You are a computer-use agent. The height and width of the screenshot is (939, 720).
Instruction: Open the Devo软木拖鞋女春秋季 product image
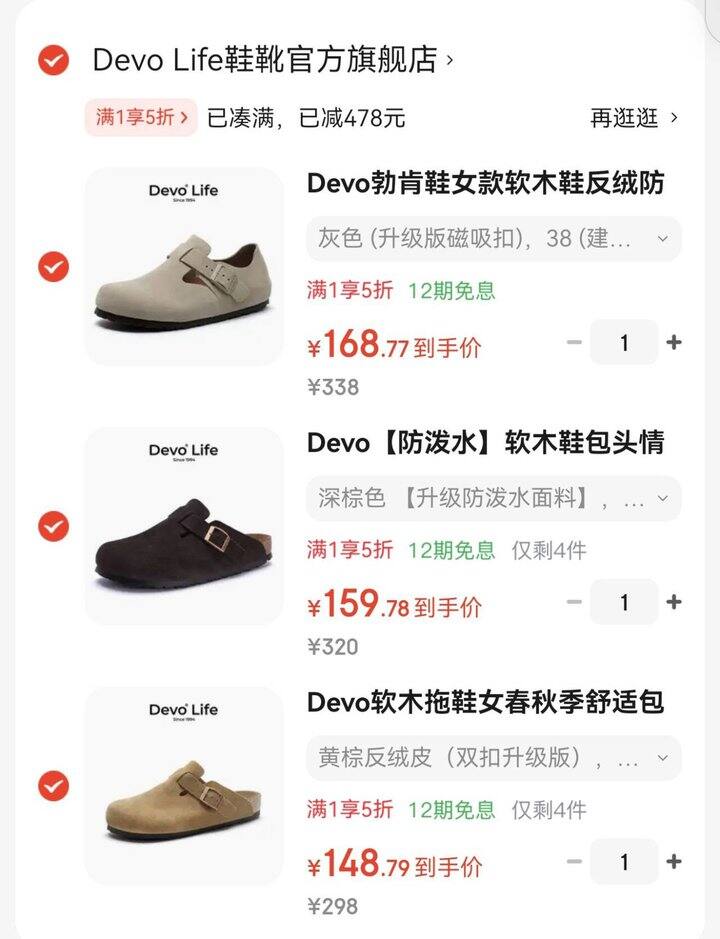coord(184,786)
